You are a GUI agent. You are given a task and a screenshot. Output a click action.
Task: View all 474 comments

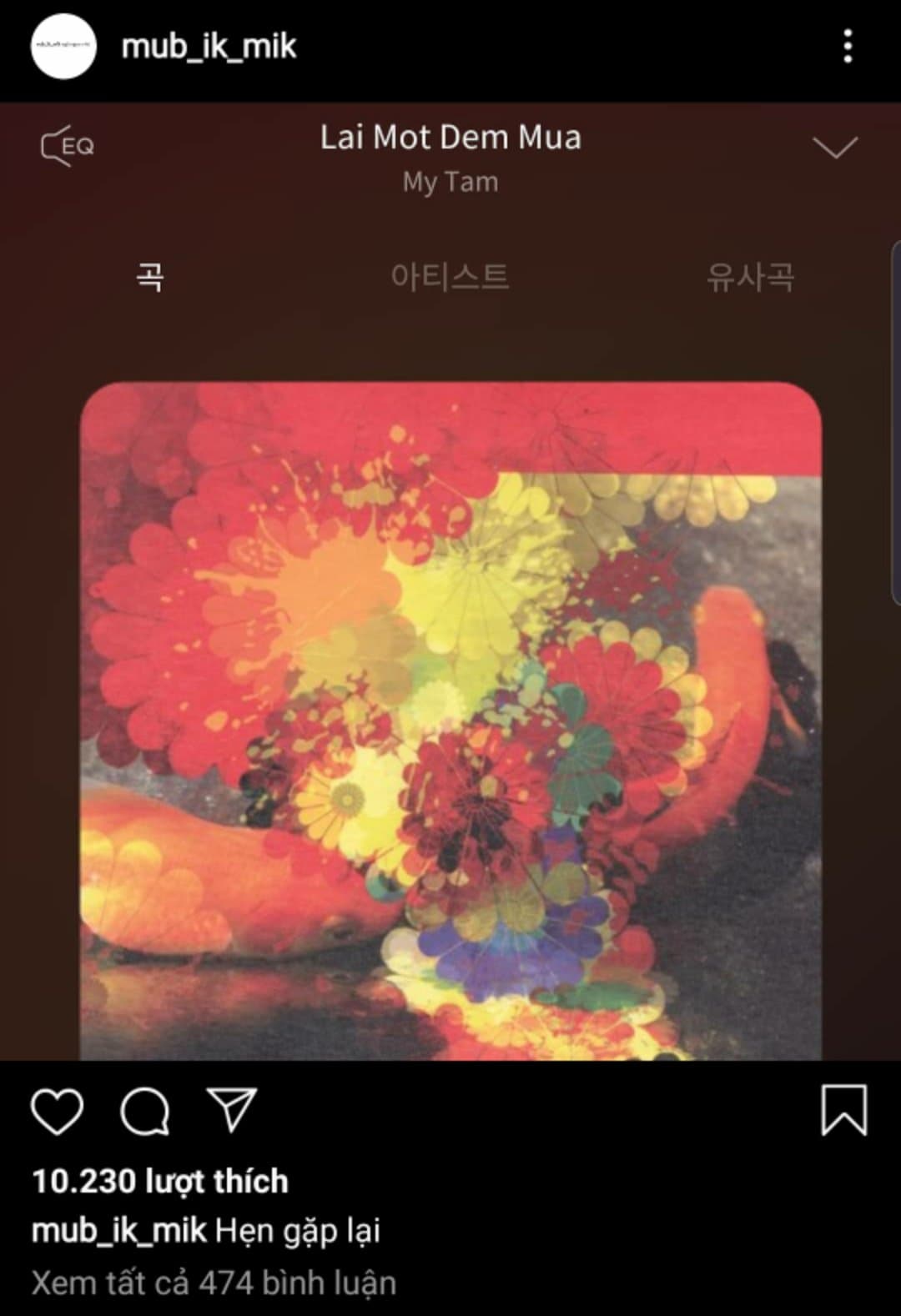214,1283
